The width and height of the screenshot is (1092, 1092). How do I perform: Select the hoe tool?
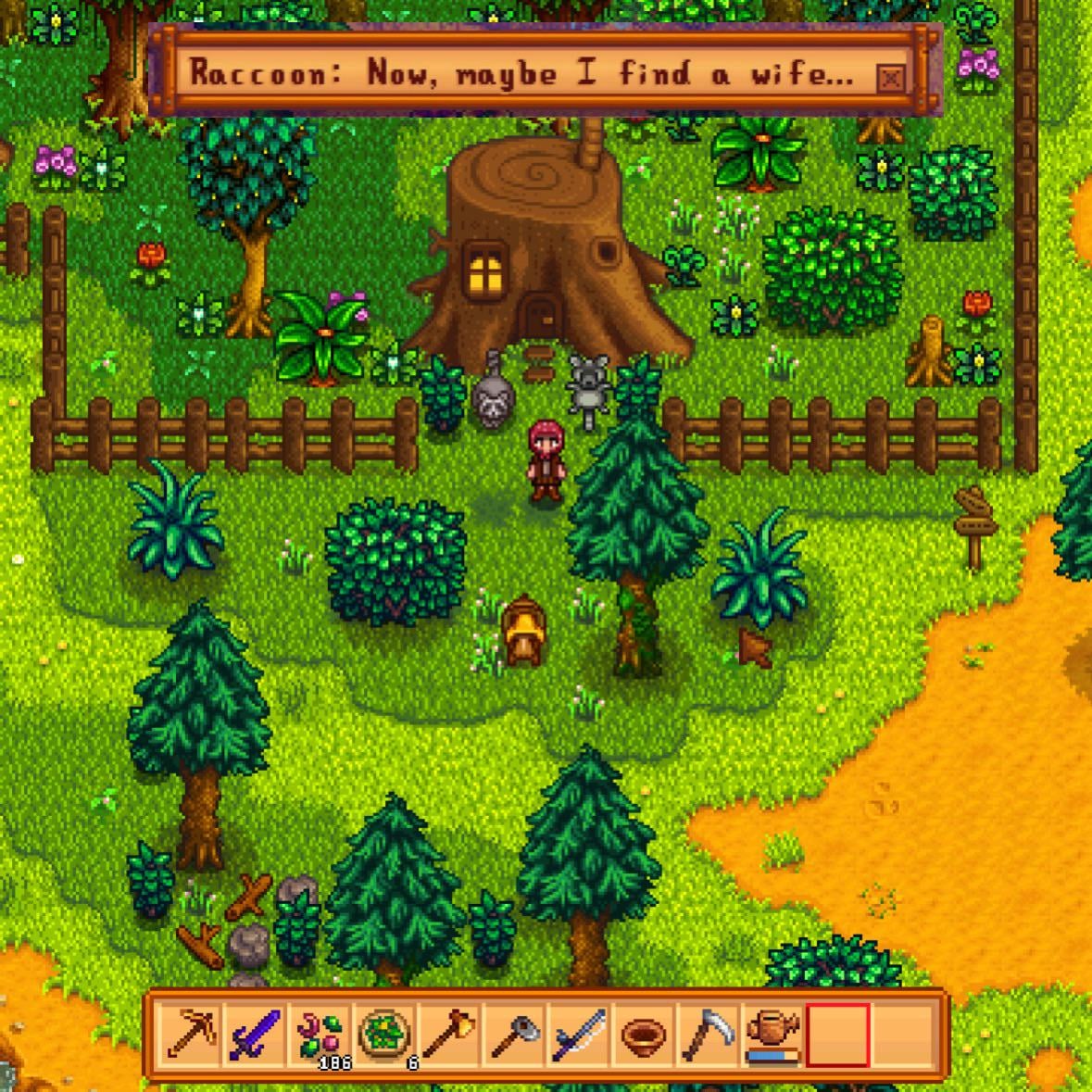pos(514,1035)
